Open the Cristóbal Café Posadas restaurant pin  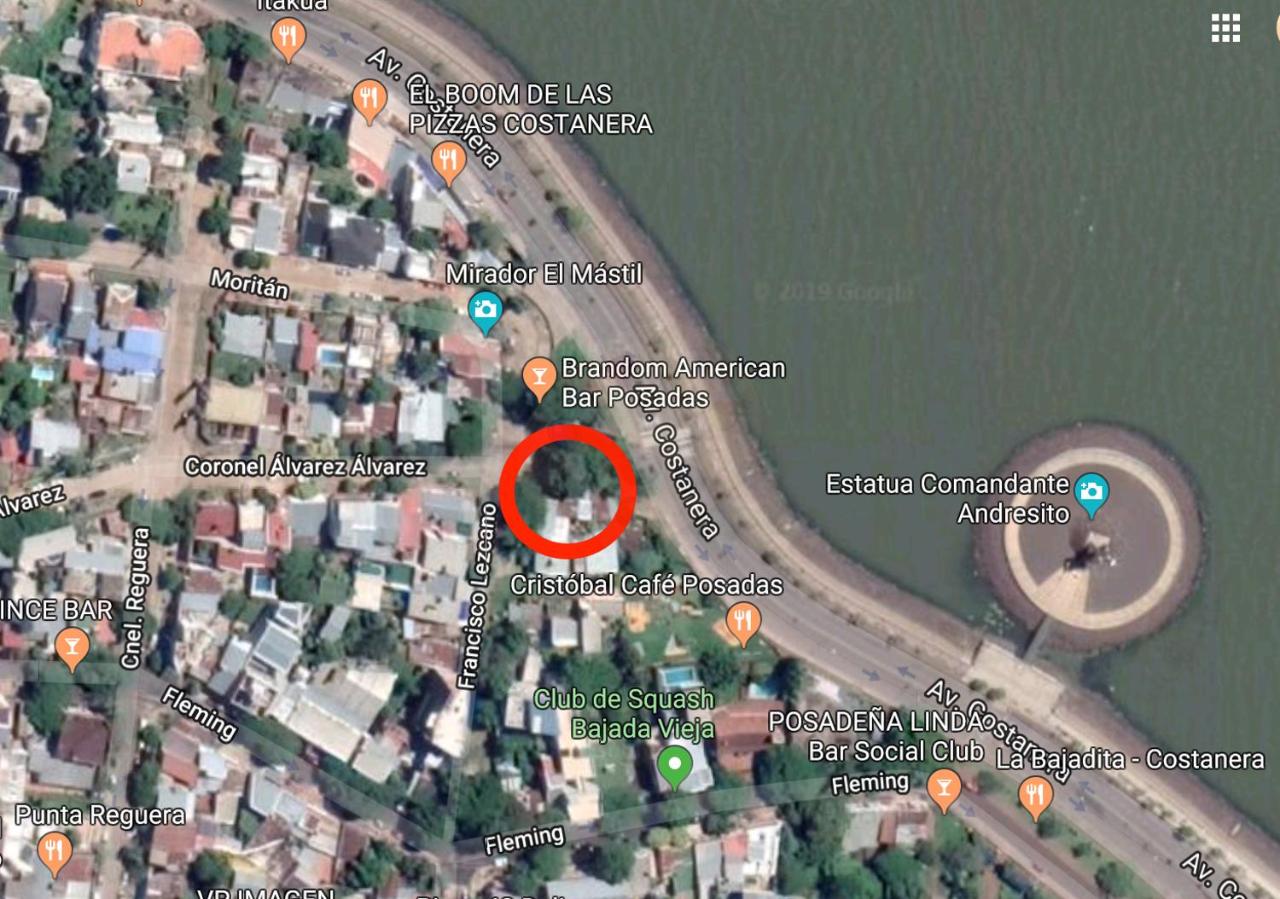pyautogui.click(x=742, y=622)
